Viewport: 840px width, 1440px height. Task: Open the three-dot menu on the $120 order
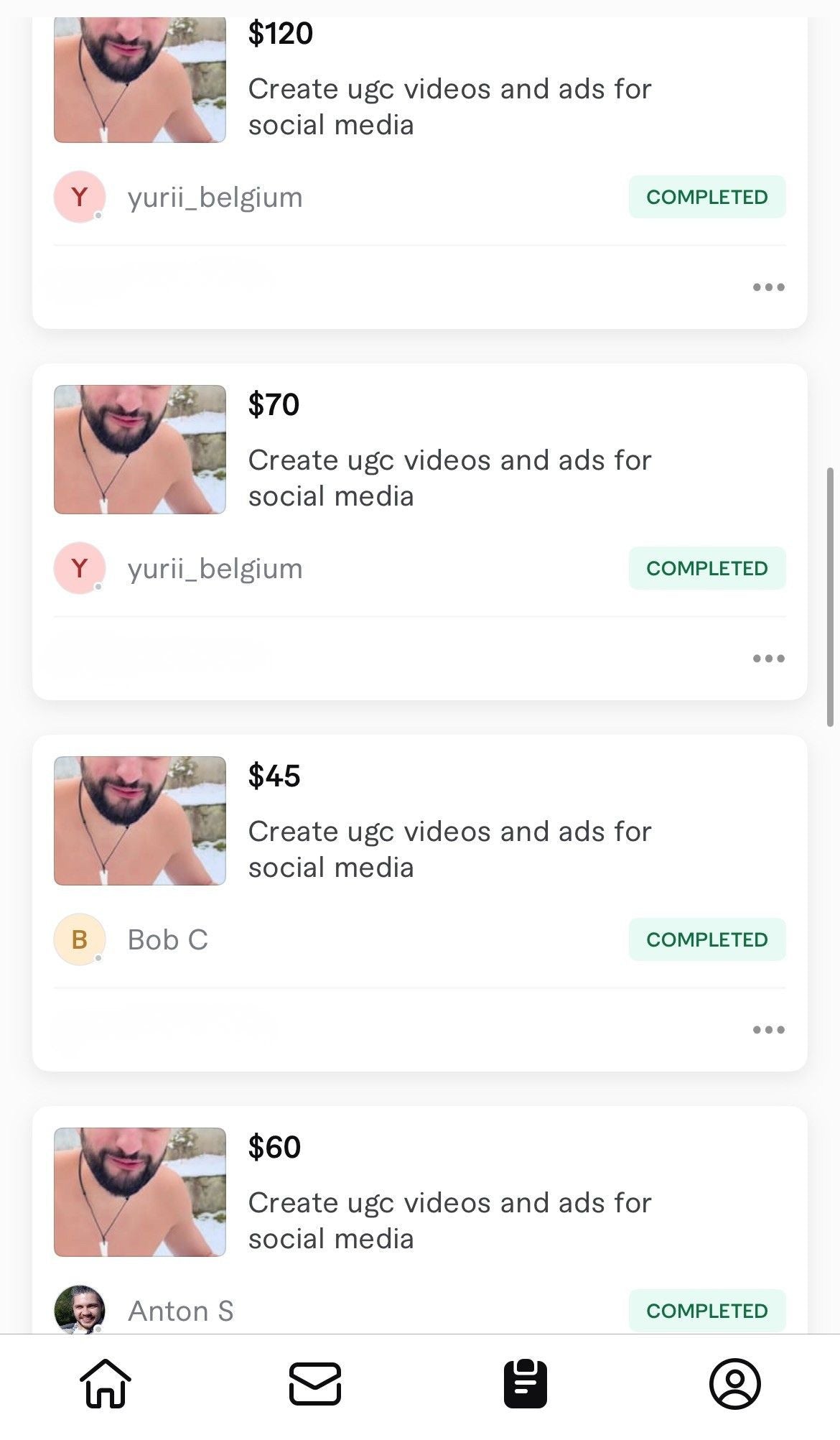pyautogui.click(x=768, y=287)
